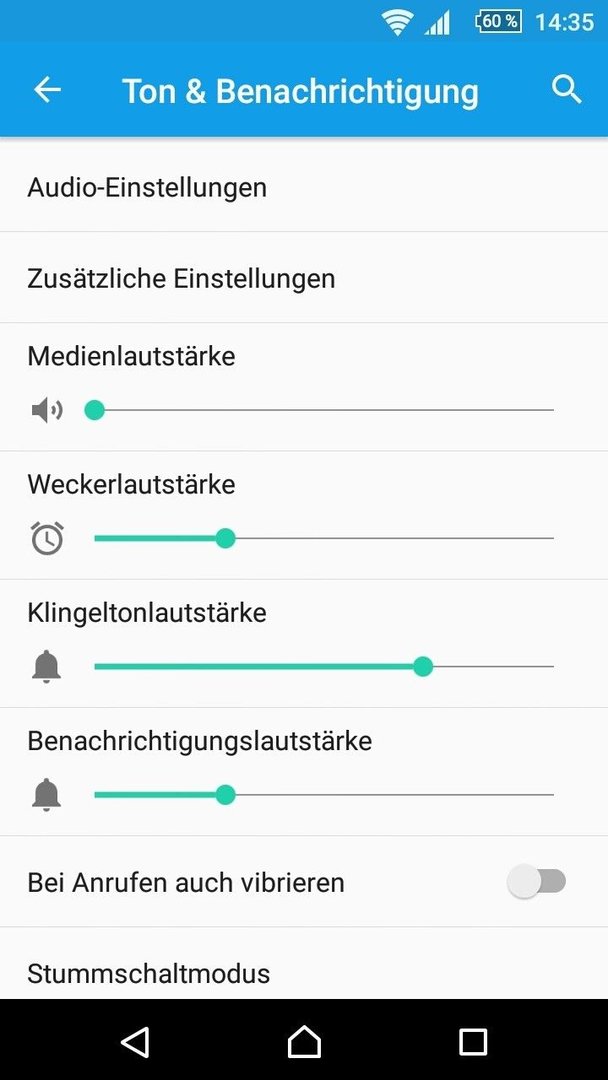
Task: Enable Bei Anrufen auch vibrieren
Action: (536, 882)
